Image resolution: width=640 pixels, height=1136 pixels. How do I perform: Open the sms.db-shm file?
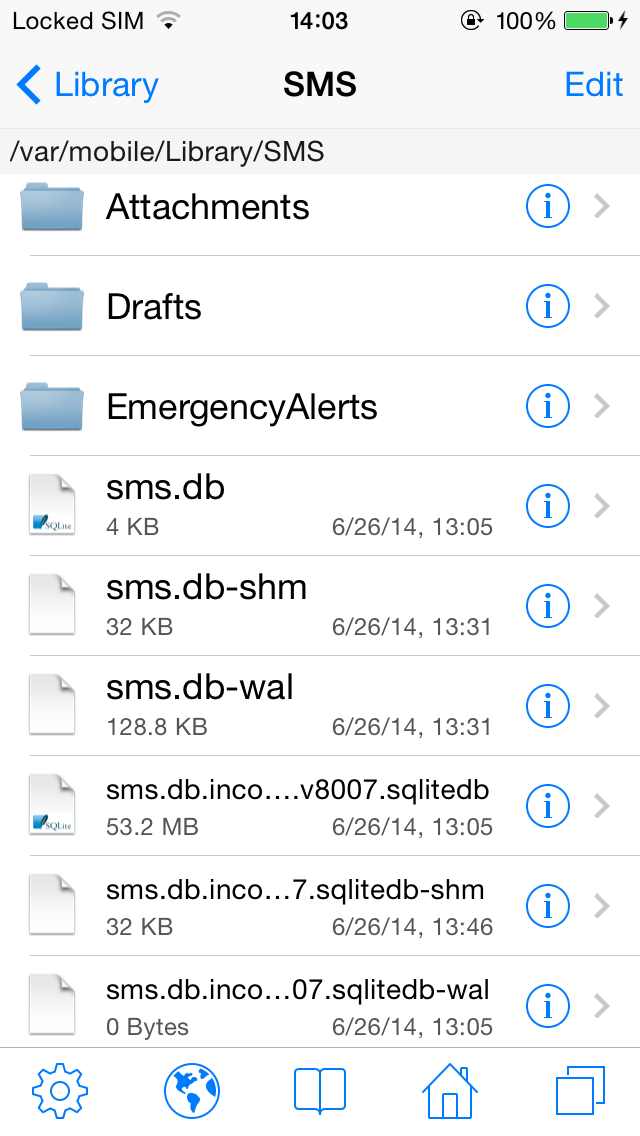pos(320,606)
